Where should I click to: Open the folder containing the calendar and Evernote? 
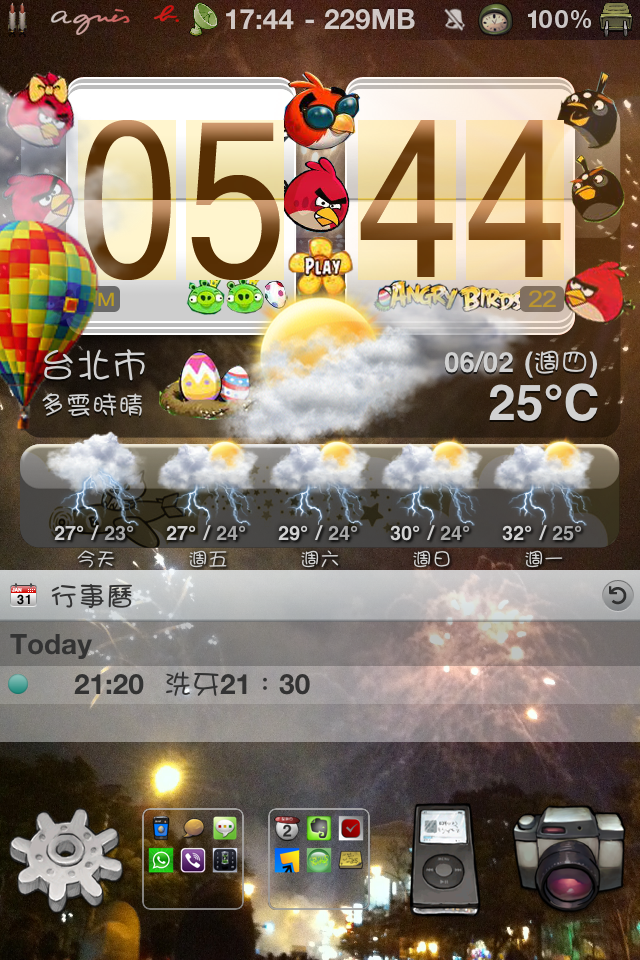[319, 858]
